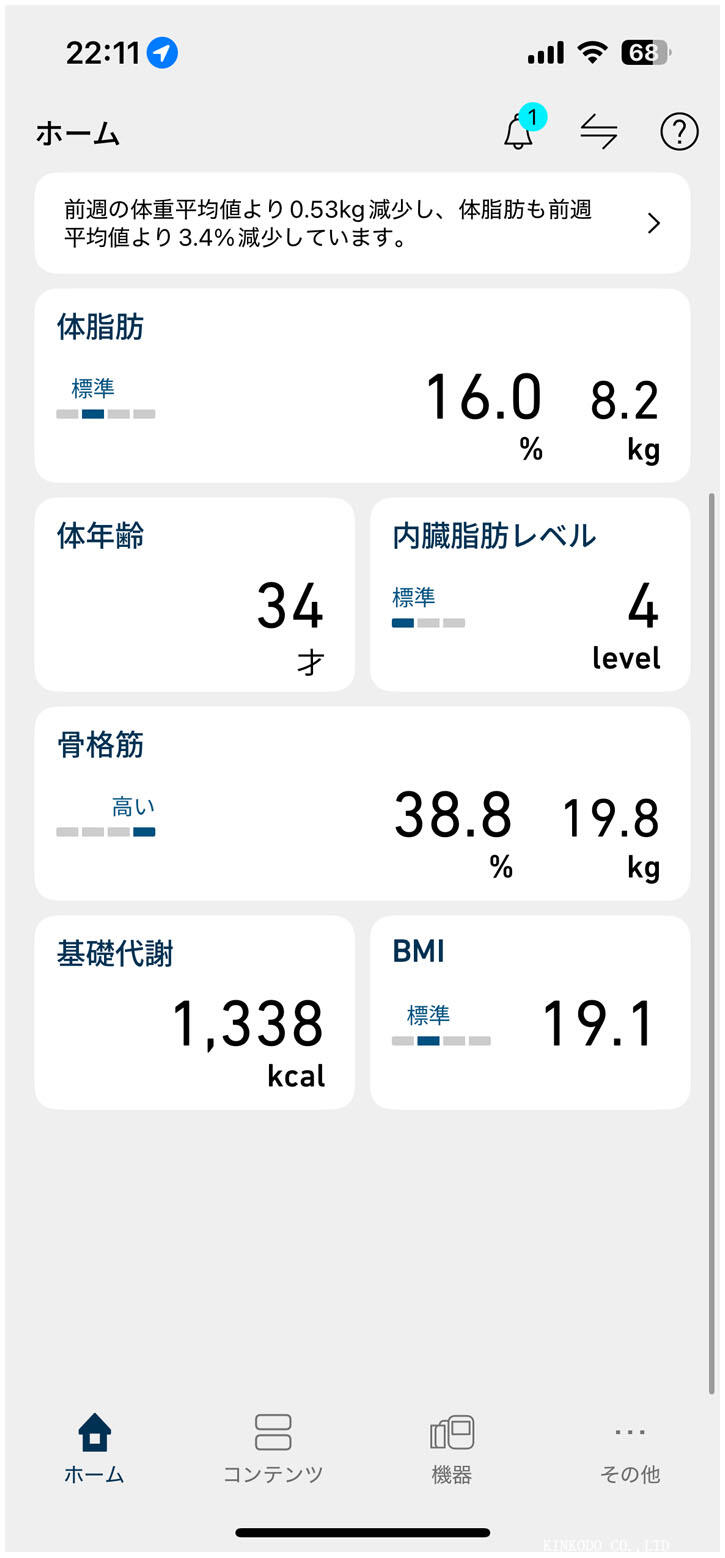Tap the data transfer arrows icon
The image size is (725, 1558).
click(x=599, y=132)
